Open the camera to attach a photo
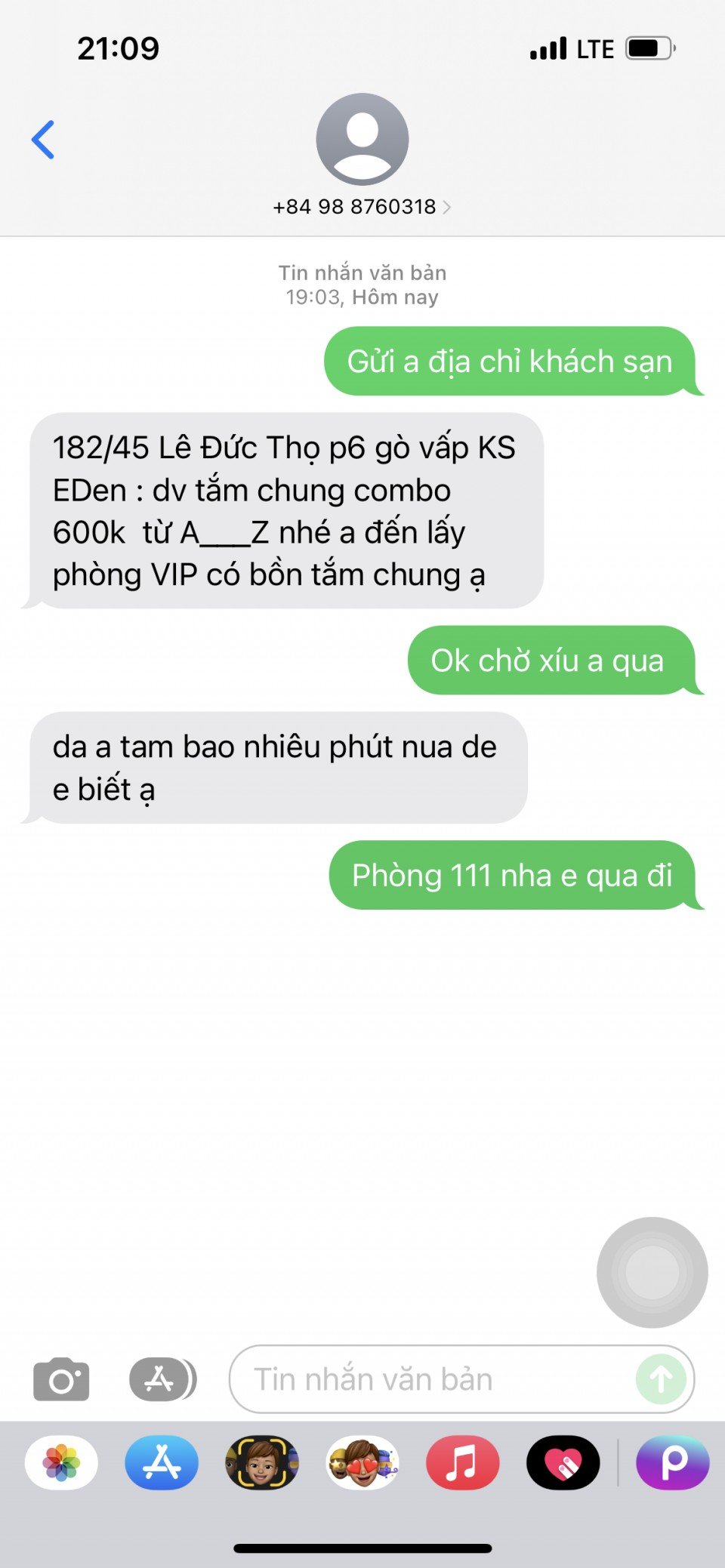Screen dimensions: 725x1568 (x=61, y=1379)
